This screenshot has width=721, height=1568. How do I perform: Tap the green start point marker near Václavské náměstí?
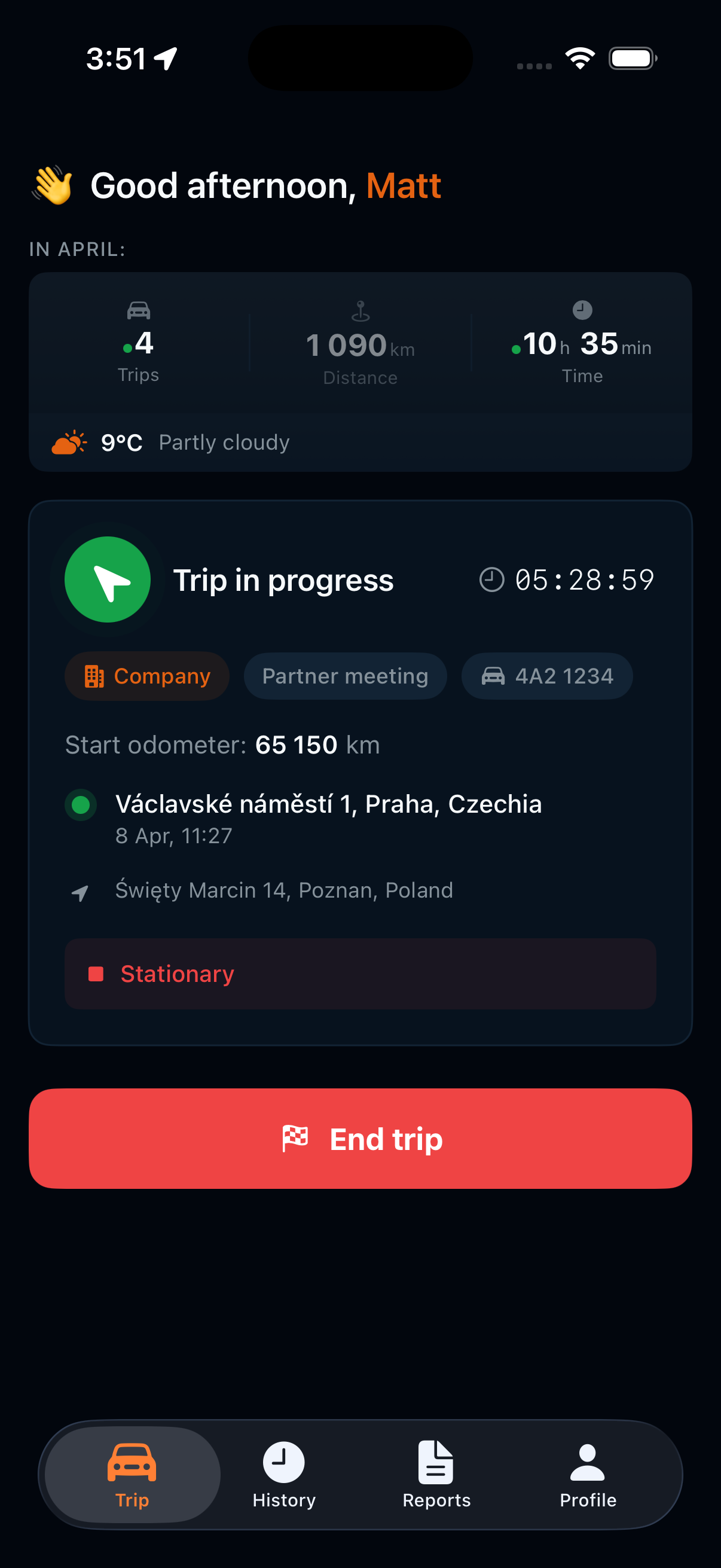(81, 804)
